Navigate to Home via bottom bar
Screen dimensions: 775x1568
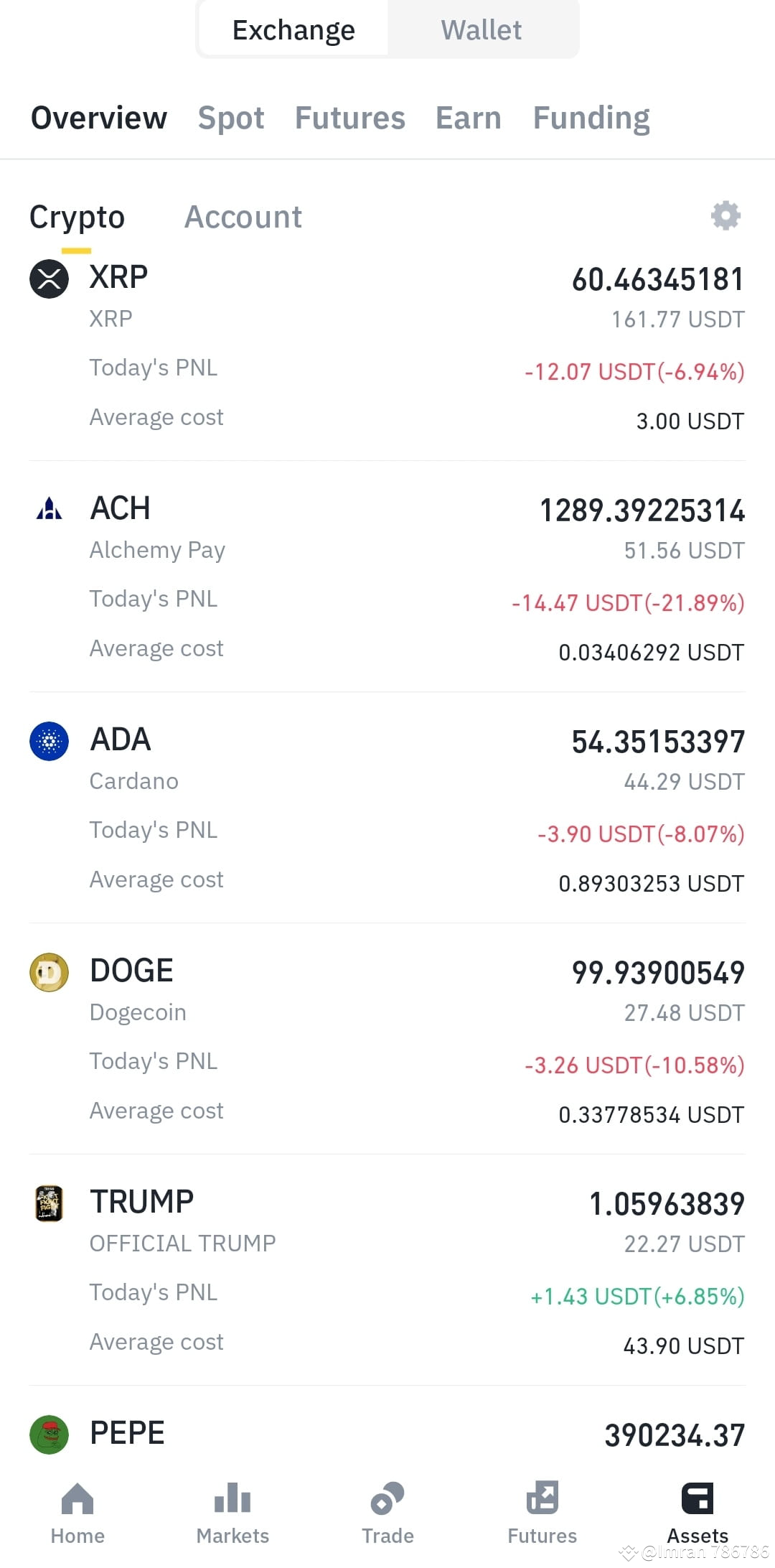pos(77,1511)
